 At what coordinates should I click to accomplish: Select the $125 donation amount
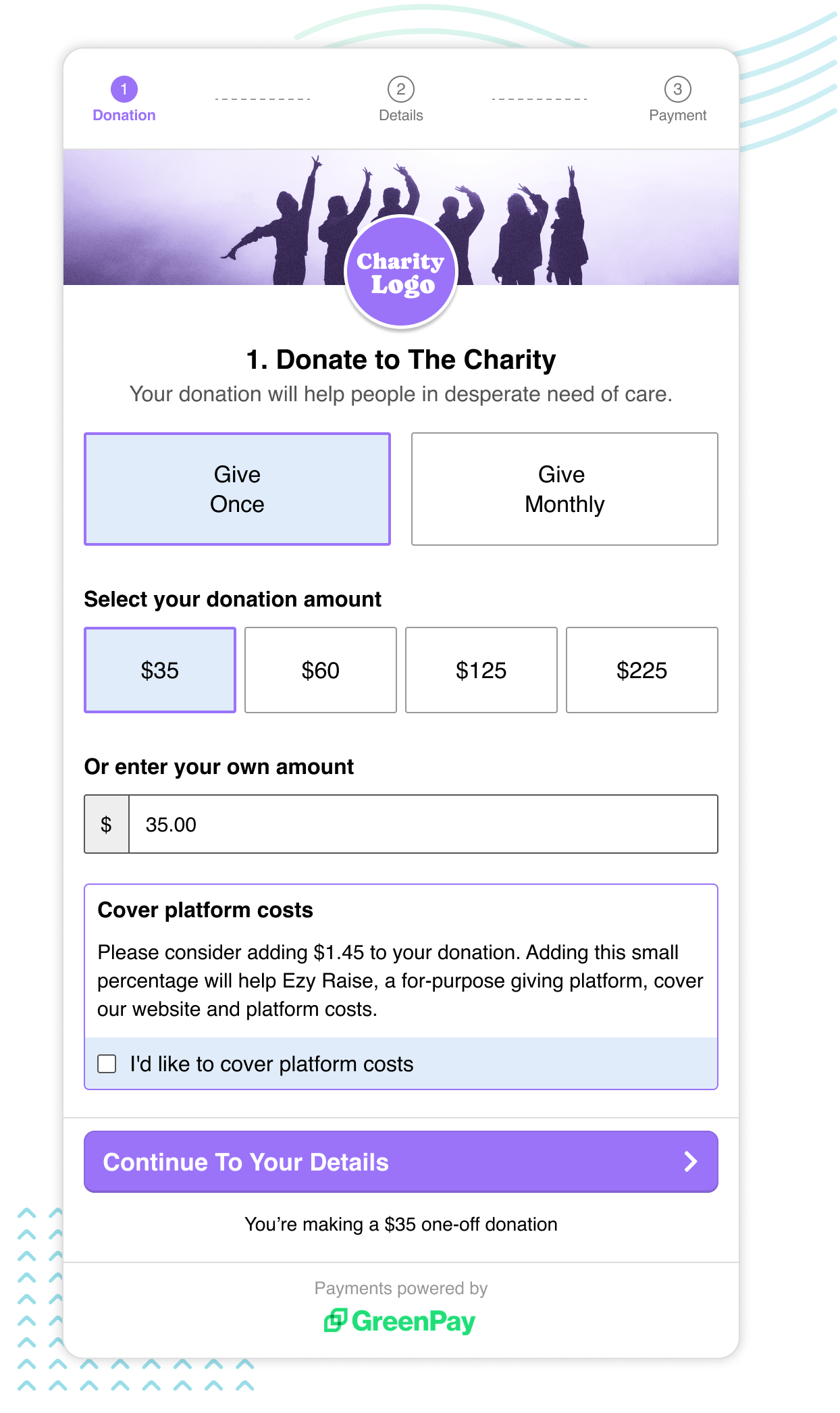481,669
